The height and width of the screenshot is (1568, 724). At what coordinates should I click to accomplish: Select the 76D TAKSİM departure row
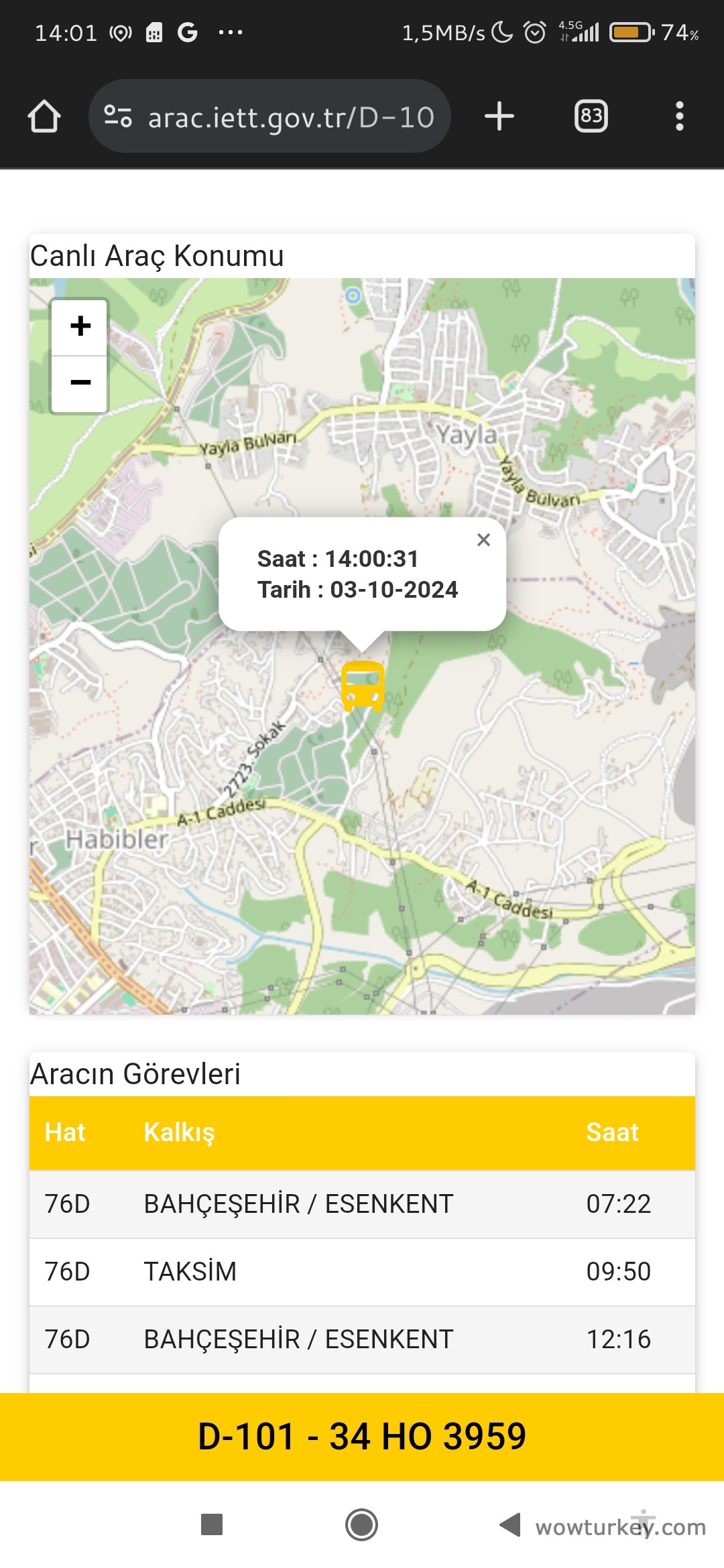click(362, 1270)
